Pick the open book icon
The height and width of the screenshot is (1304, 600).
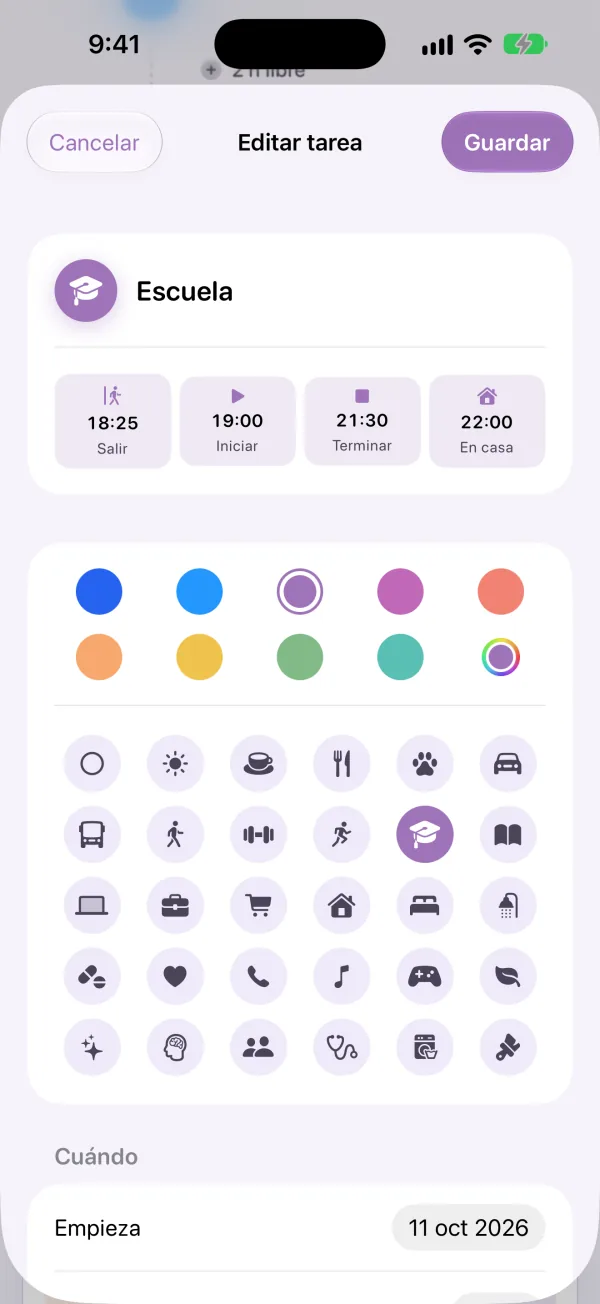point(508,834)
